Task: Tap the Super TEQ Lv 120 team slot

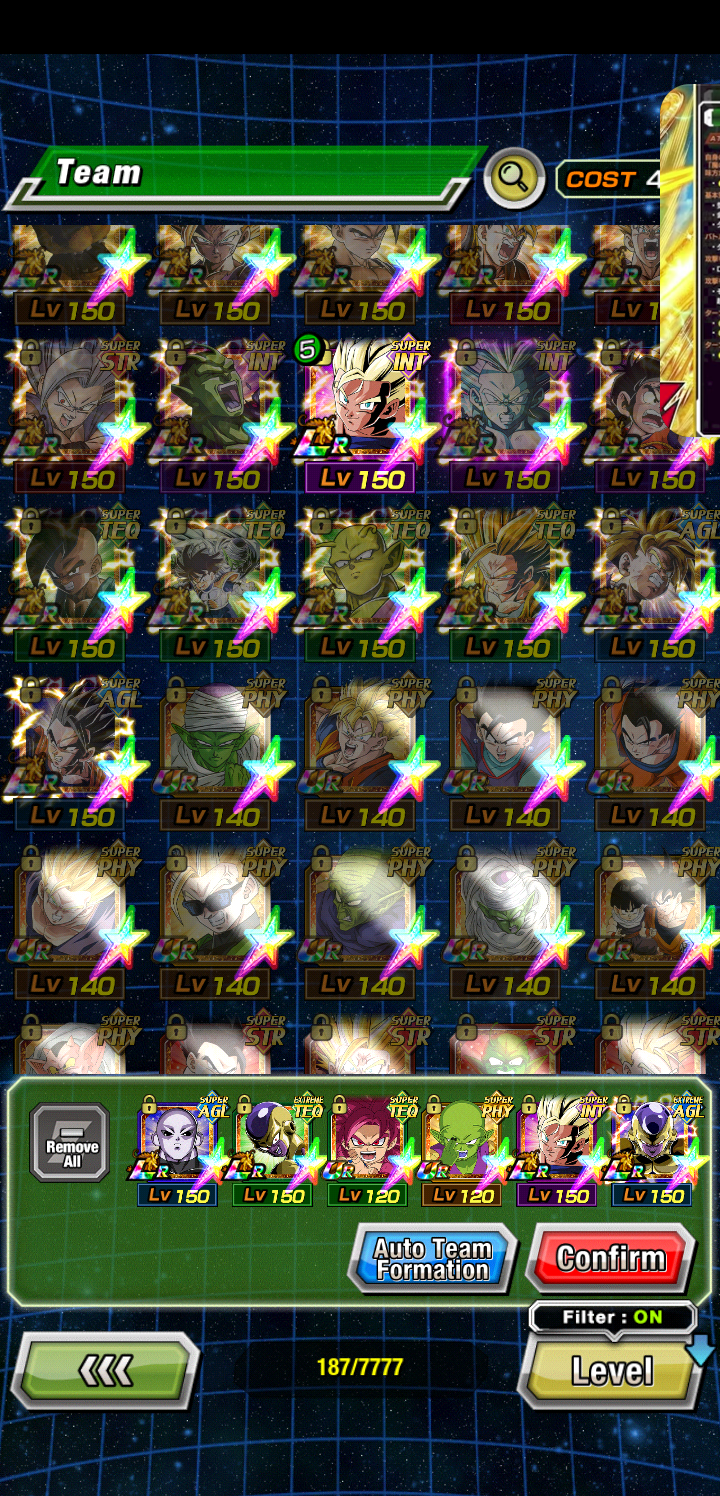Action: coord(367,1145)
